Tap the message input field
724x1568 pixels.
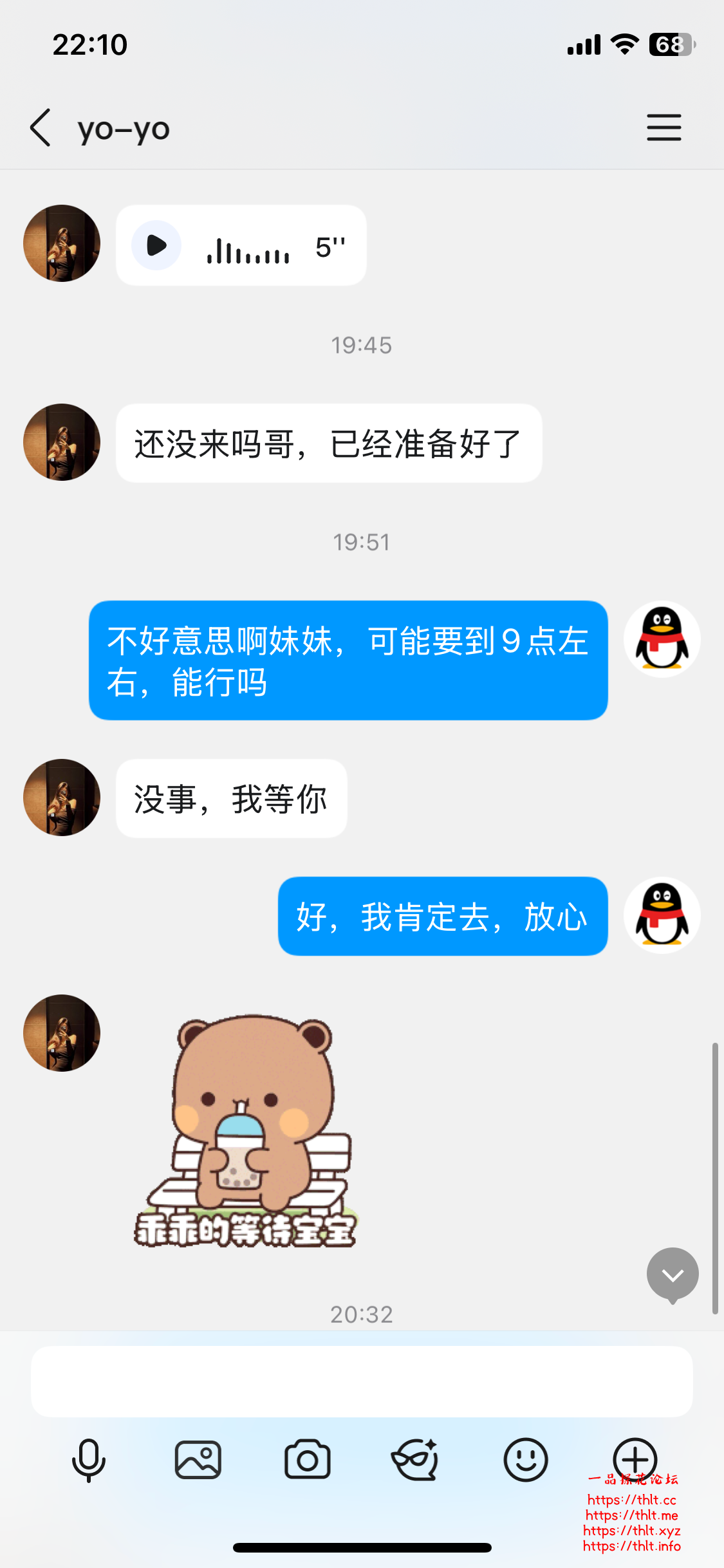point(362,1381)
